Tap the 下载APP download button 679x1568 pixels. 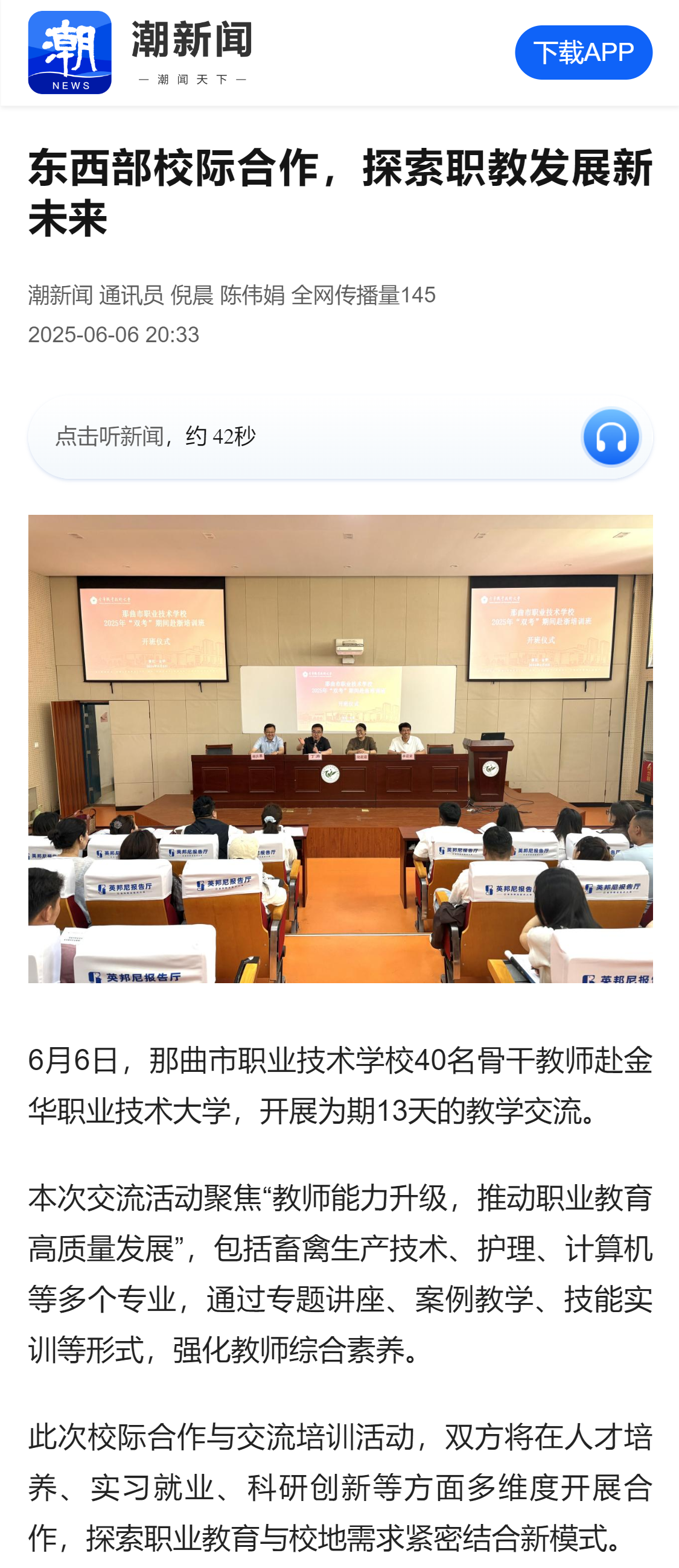(583, 53)
